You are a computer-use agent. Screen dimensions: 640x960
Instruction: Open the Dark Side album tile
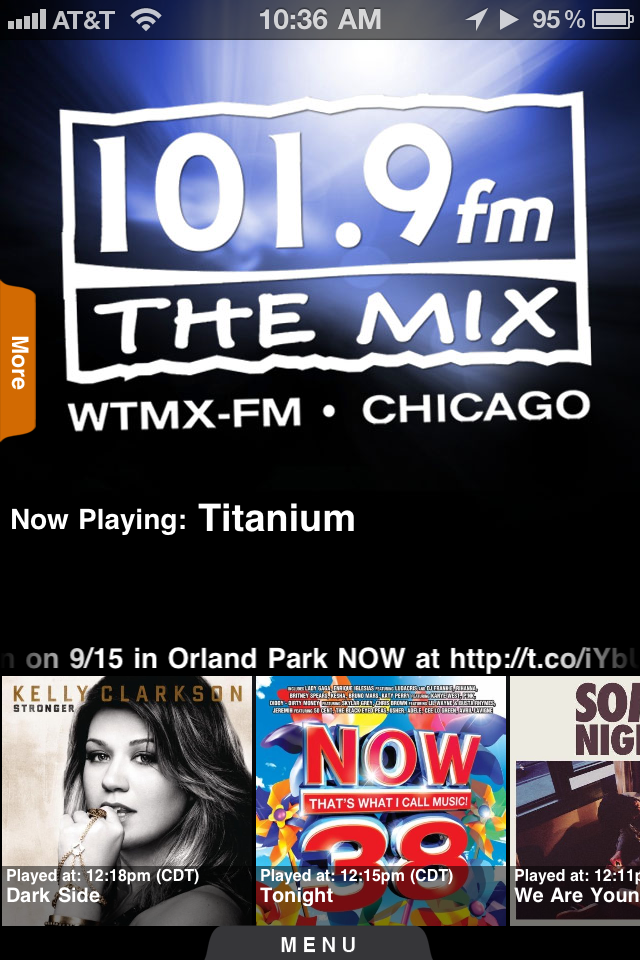click(127, 800)
